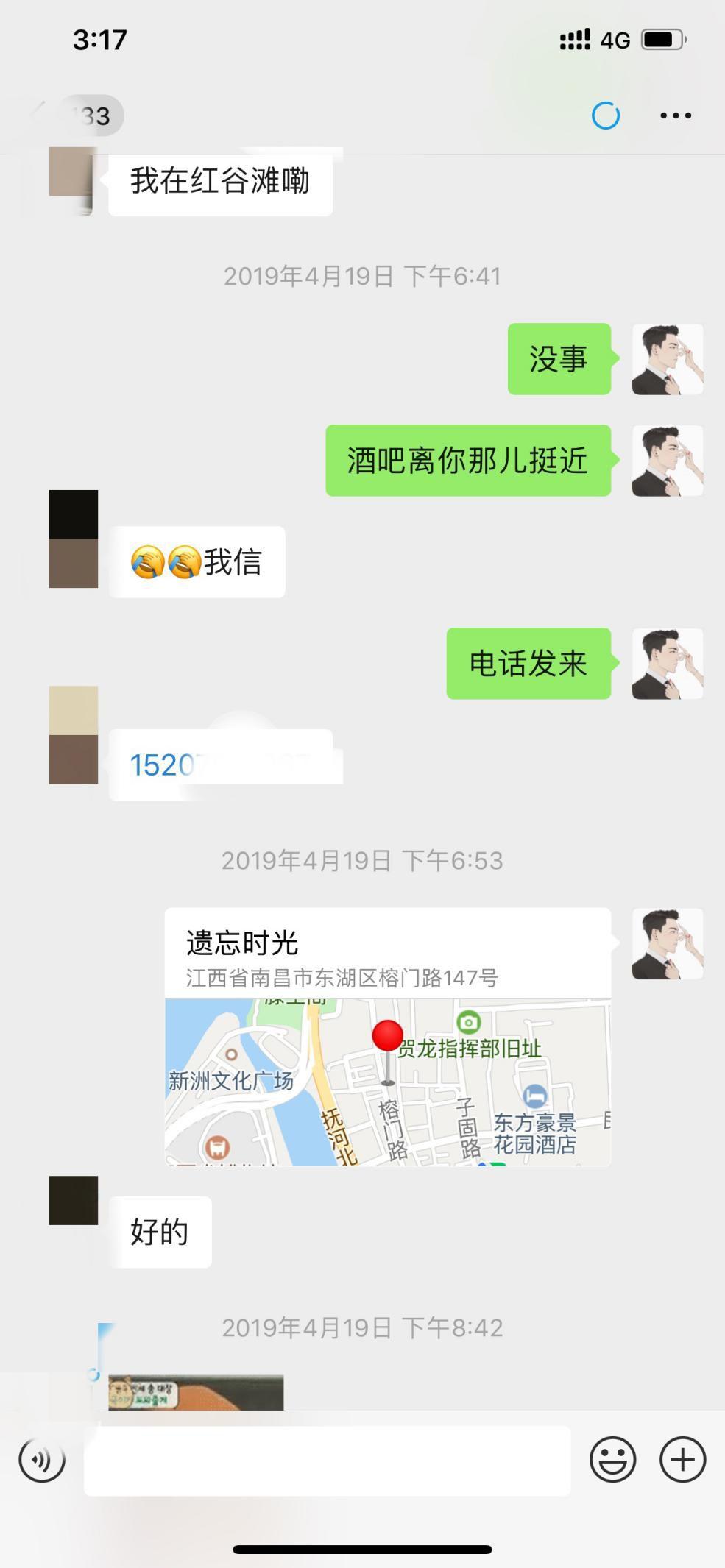Tap the refresh sync icon at top right

click(605, 116)
